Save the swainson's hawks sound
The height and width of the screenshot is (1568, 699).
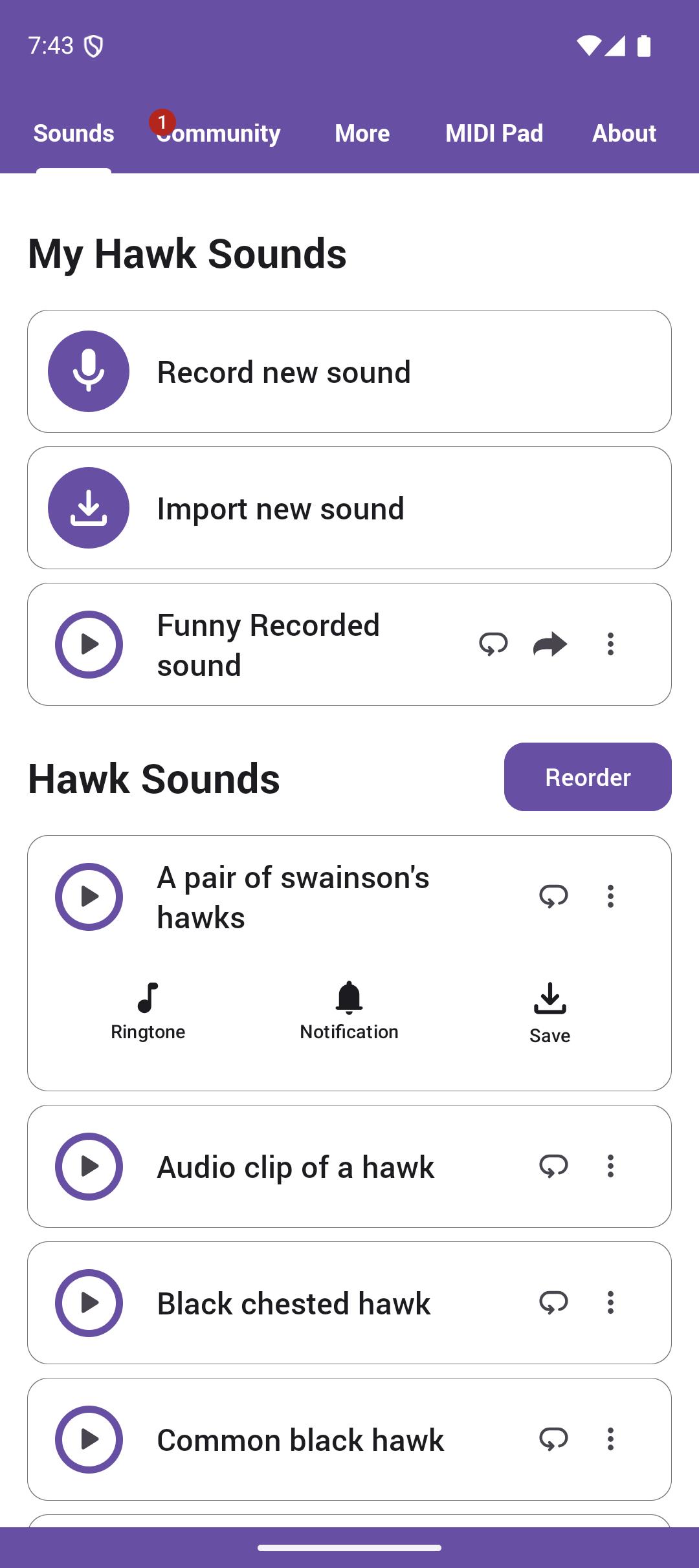coord(549,1012)
